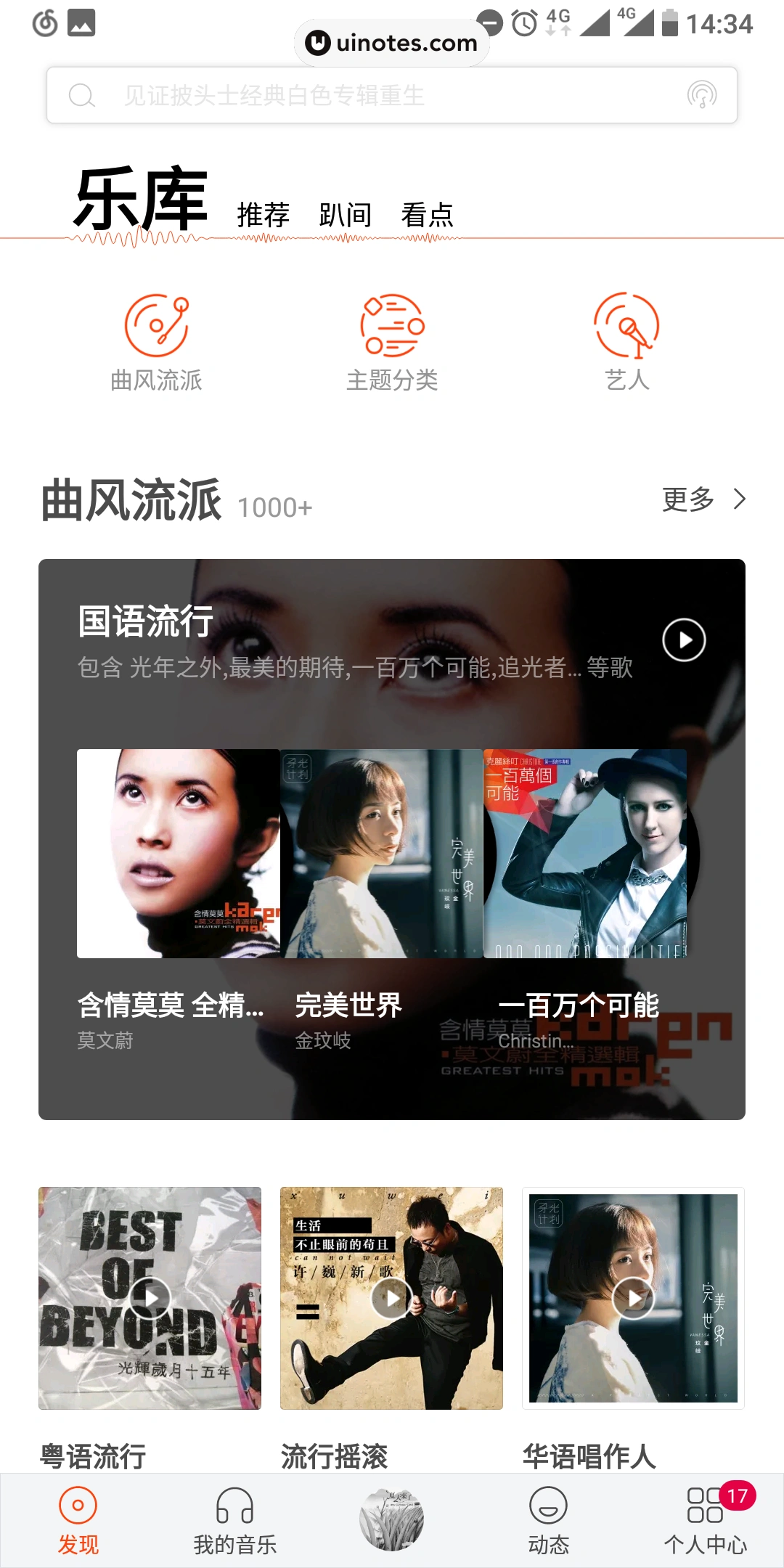Switch to the 趴间 tab
The height and width of the screenshot is (1568, 784).
click(344, 214)
